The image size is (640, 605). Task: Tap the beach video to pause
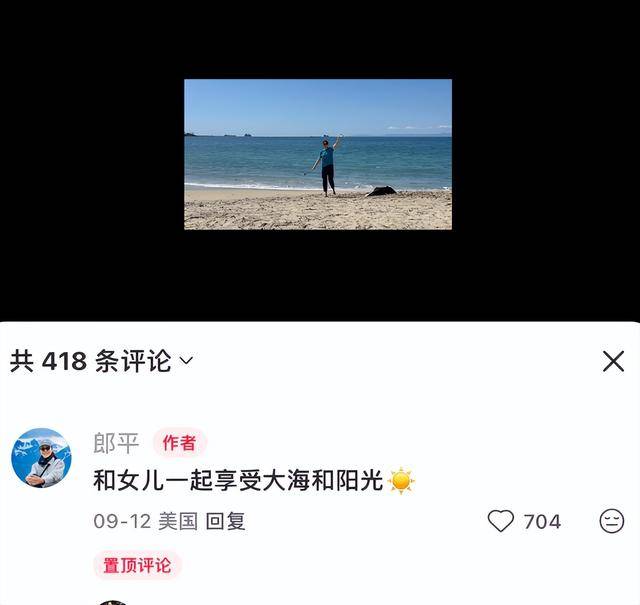click(318, 154)
